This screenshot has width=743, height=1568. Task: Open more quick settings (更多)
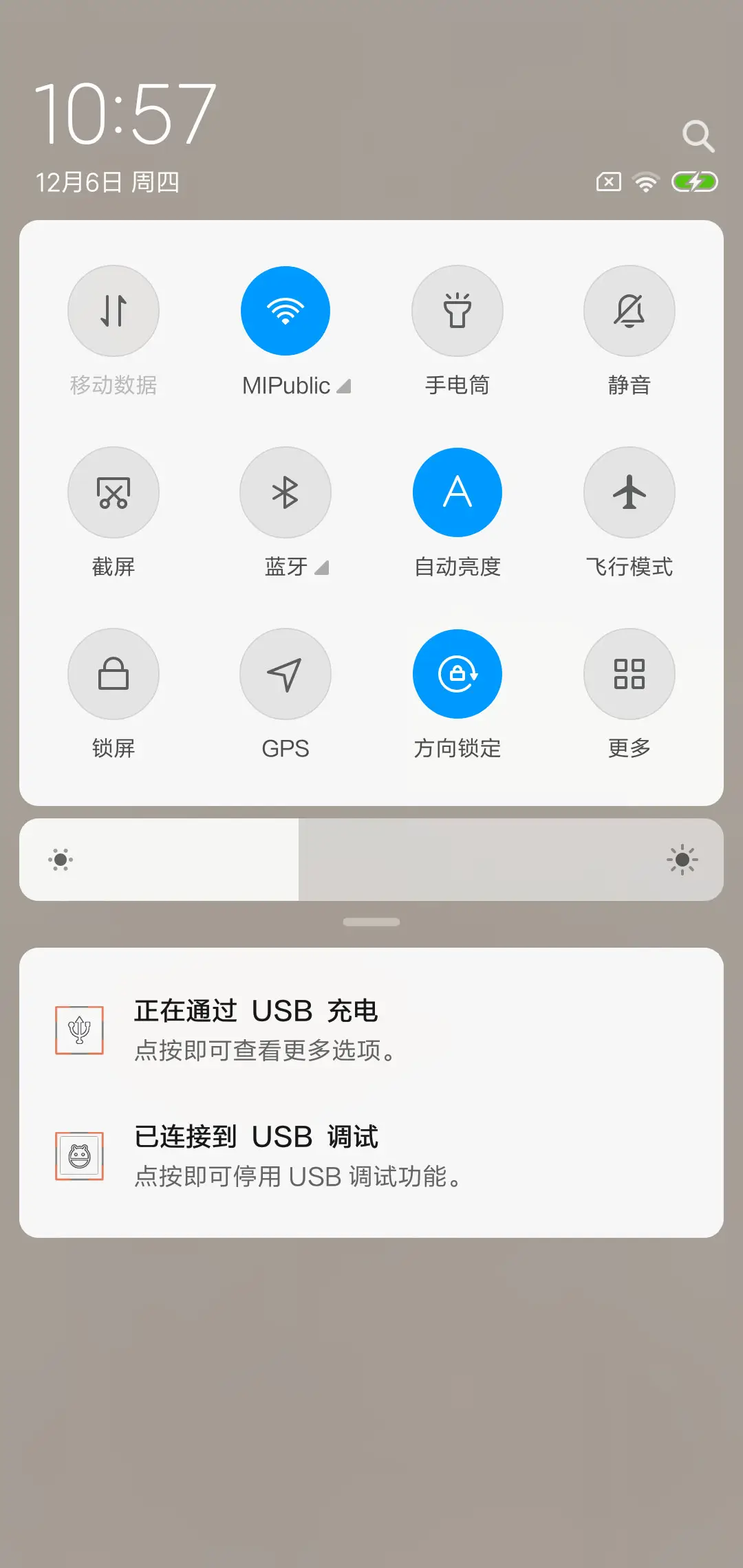pos(629,674)
